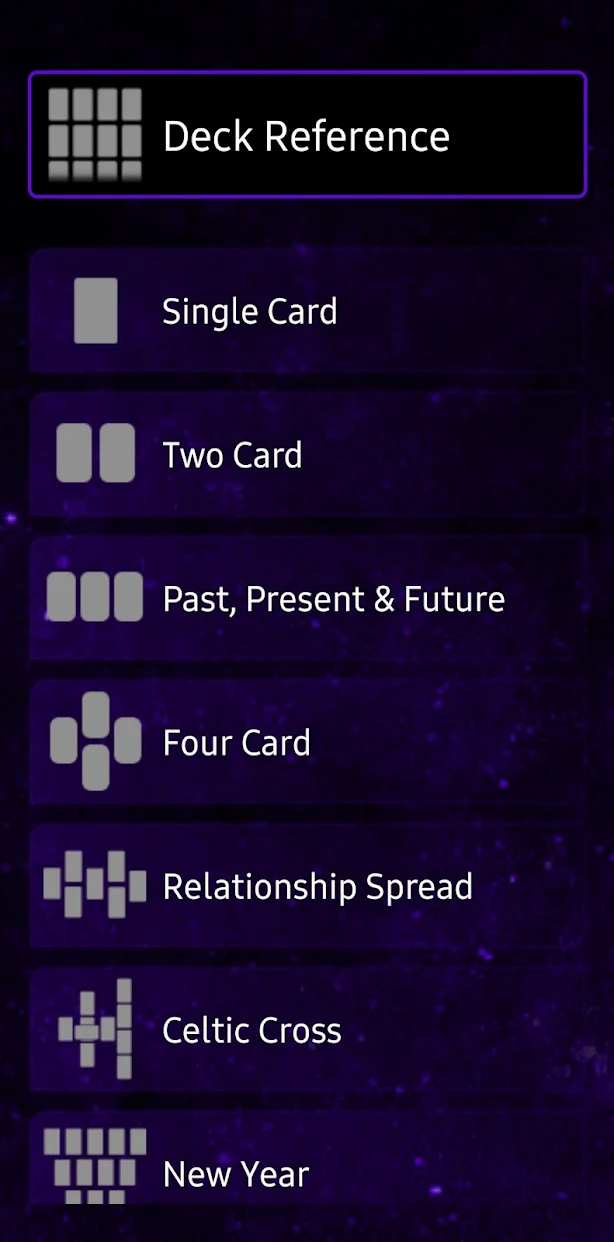The height and width of the screenshot is (1242, 614).
Task: Choose the Celtic Cross spread
Action: pos(306,1030)
